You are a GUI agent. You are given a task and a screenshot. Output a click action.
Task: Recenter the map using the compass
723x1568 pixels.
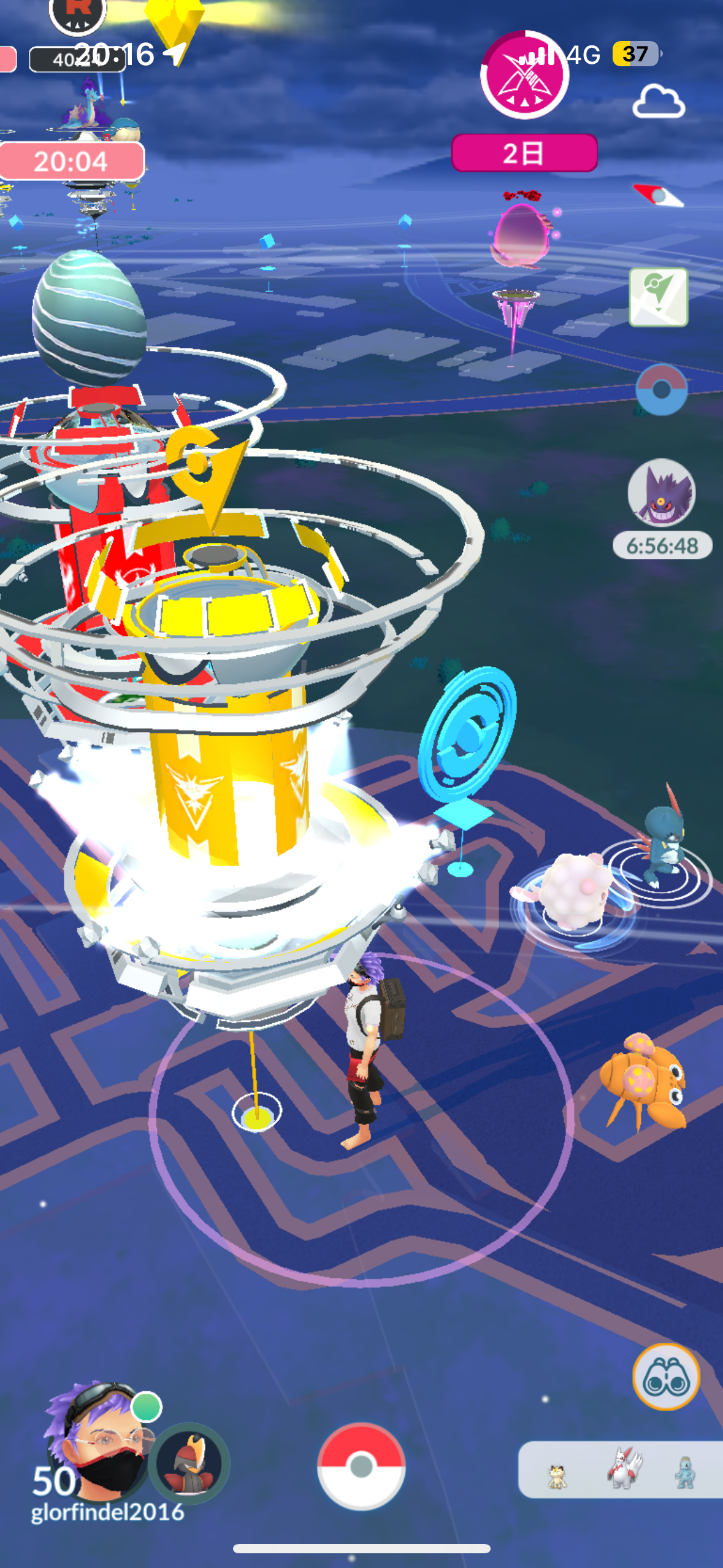(658, 196)
